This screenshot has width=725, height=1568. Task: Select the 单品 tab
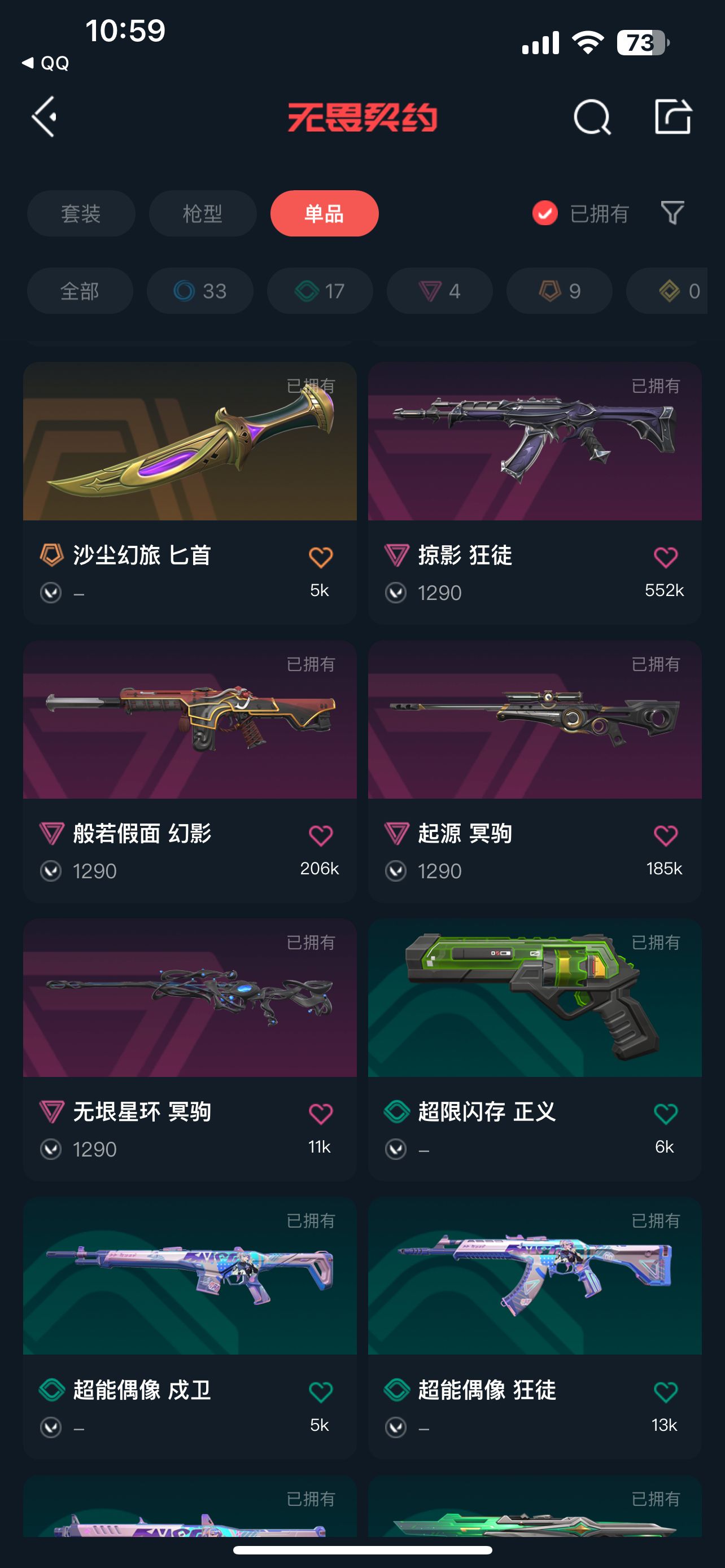click(325, 214)
